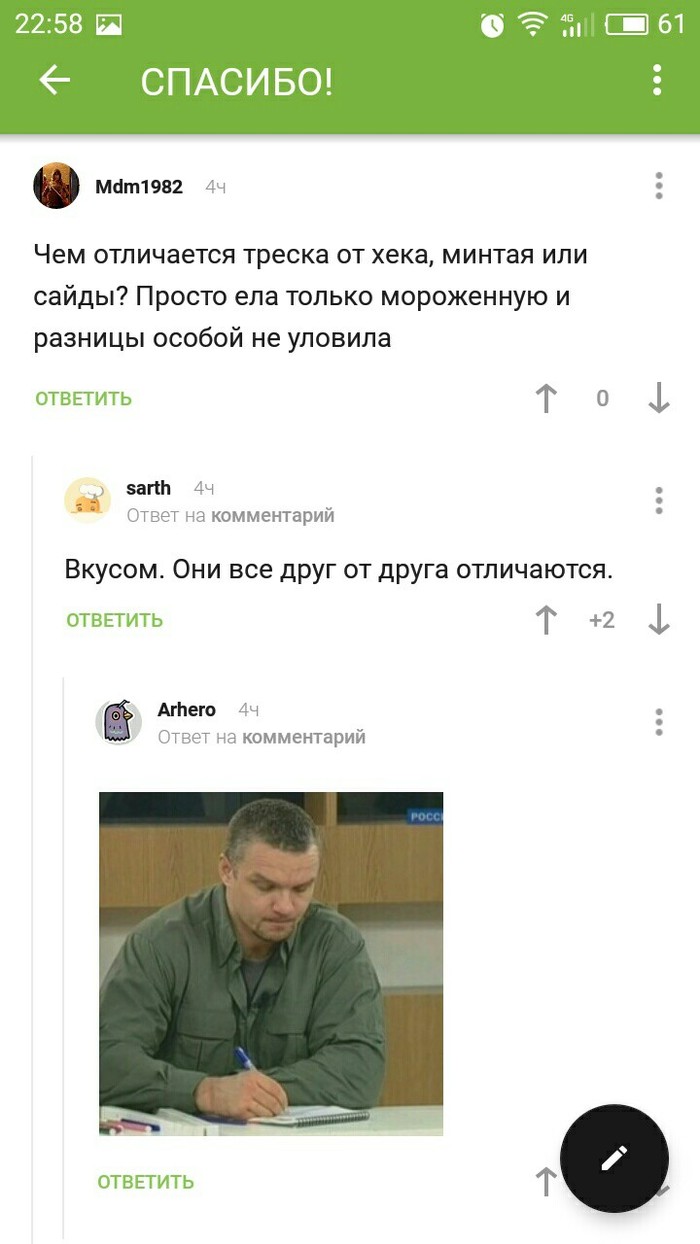Open Mdm1982's profile avatar

(x=57, y=186)
